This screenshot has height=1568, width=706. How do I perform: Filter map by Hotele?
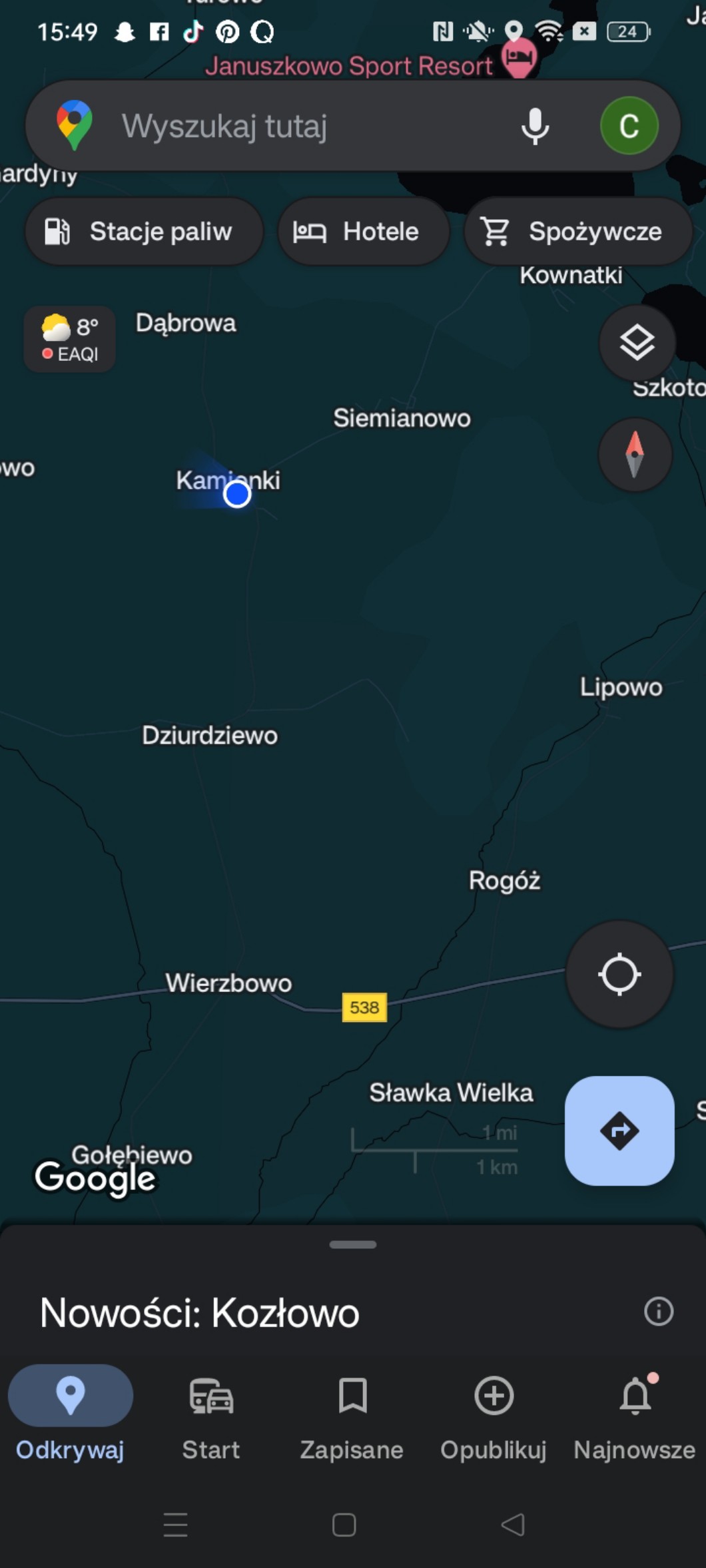(363, 232)
